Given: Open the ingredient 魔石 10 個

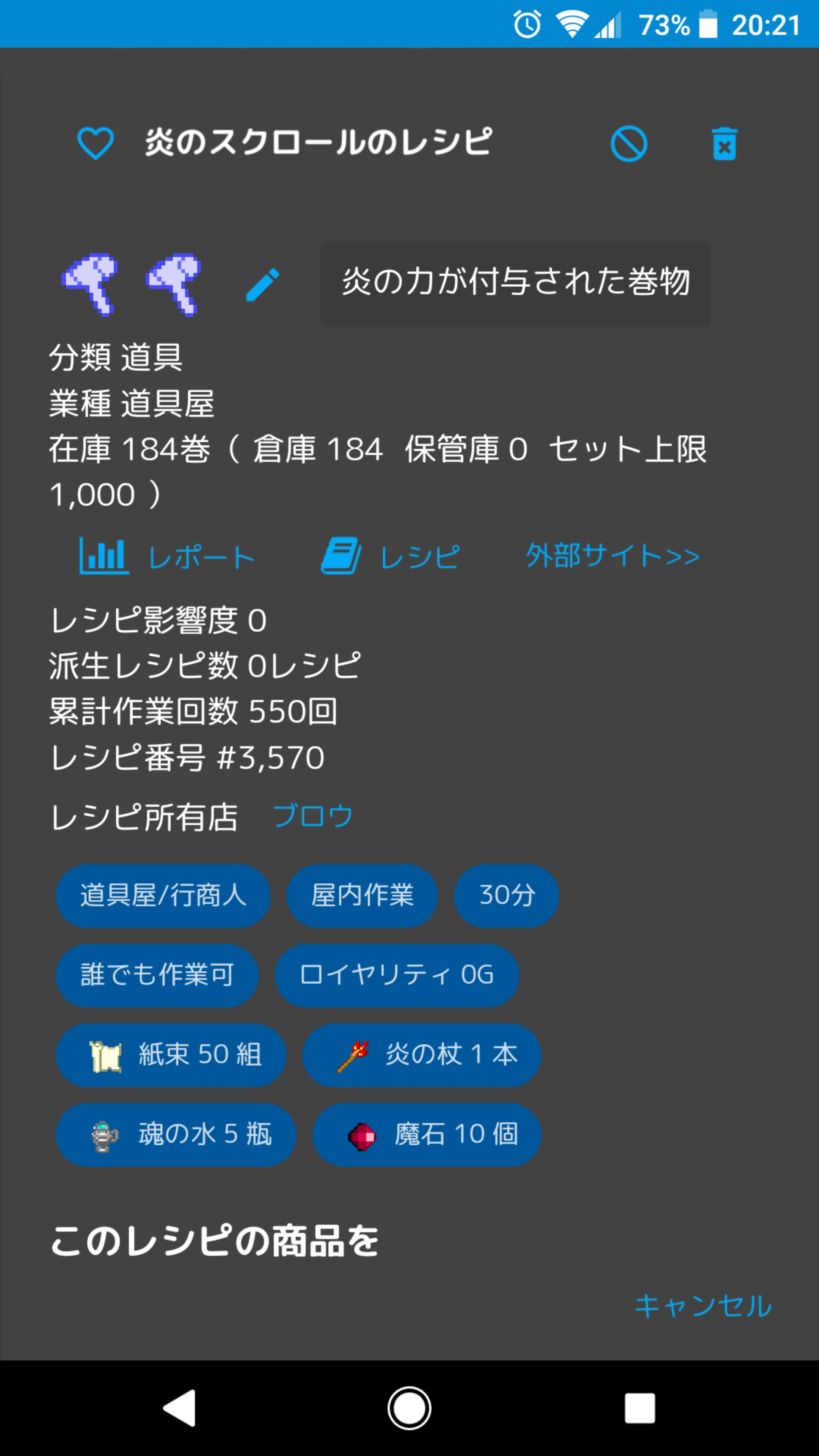Looking at the screenshot, I should 427,1135.
